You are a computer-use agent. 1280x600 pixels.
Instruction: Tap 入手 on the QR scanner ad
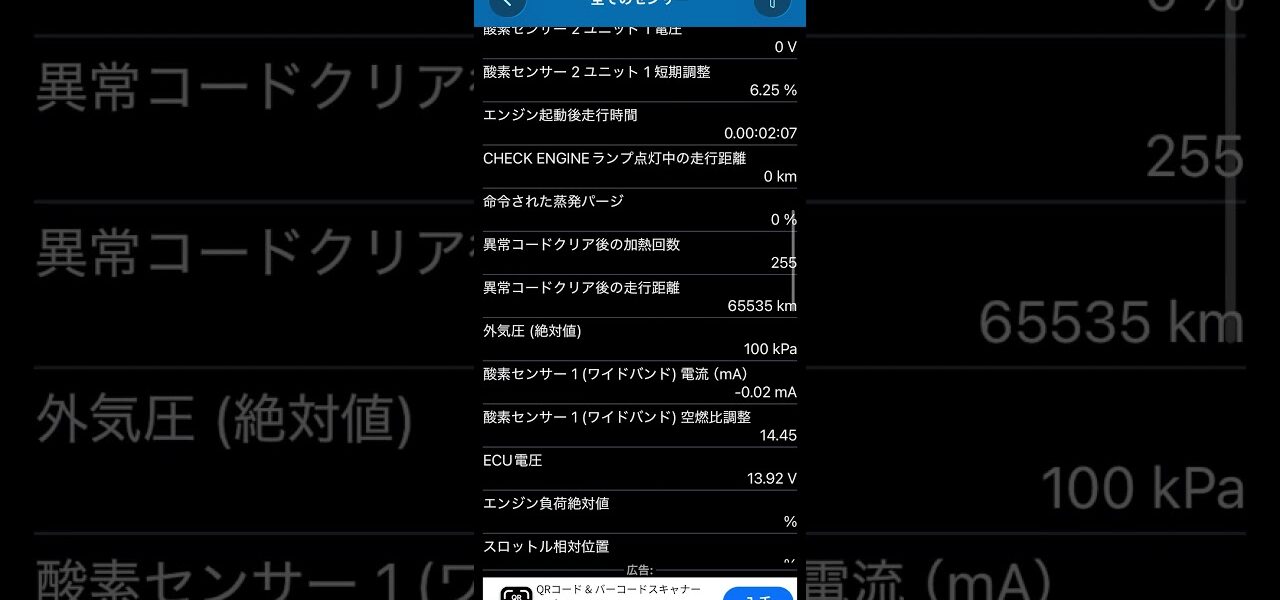click(757, 593)
